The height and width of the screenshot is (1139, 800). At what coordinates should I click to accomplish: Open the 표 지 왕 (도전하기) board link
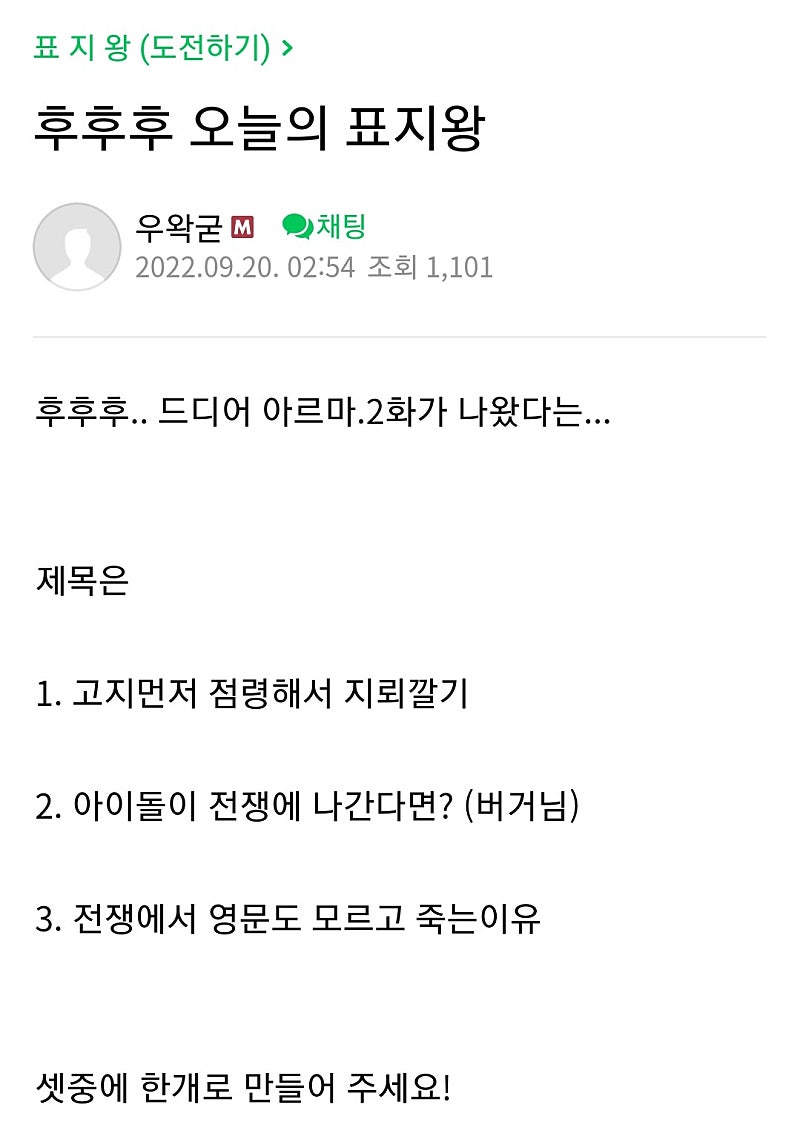[x=162, y=48]
